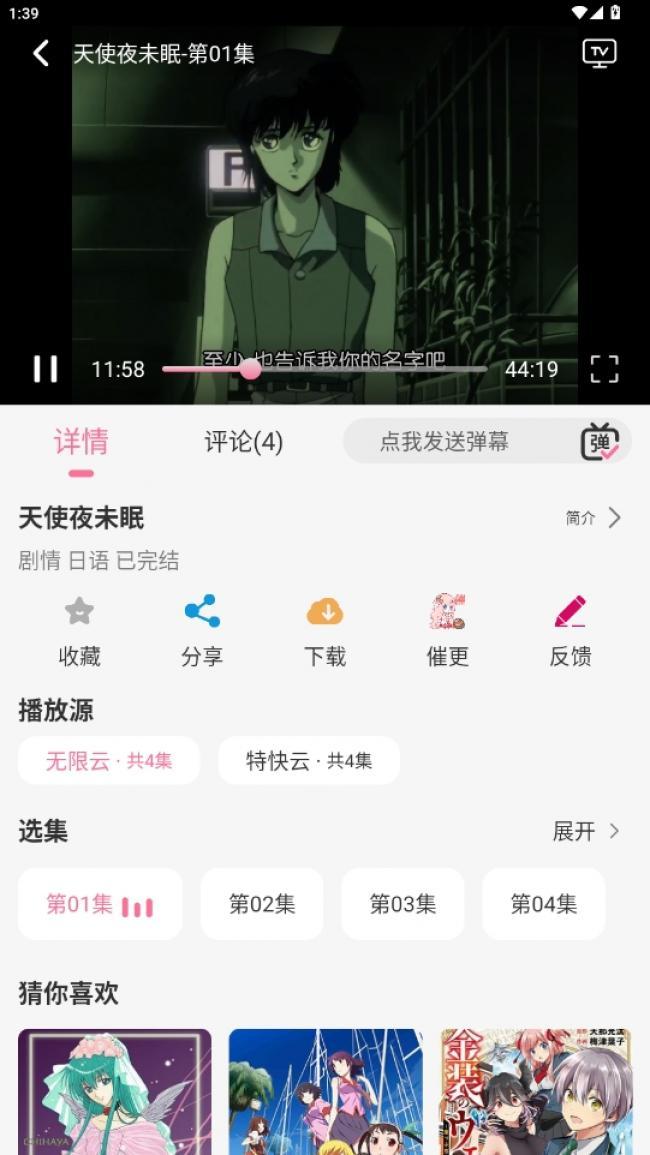Select the 特快云 playback source
The width and height of the screenshot is (650, 1155).
(309, 761)
